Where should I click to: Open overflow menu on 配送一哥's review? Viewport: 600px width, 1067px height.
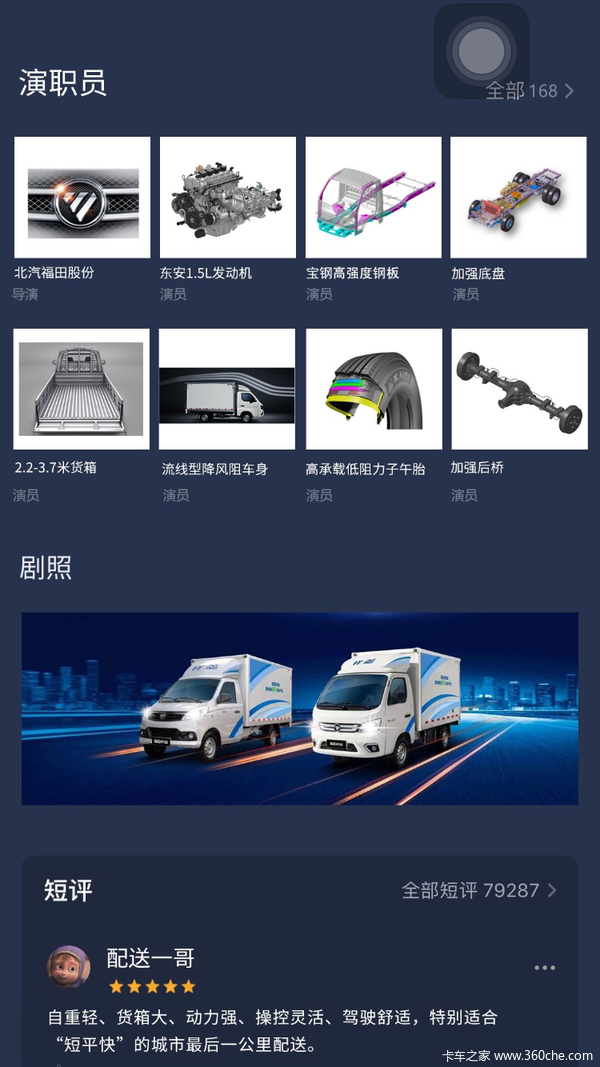click(x=544, y=967)
